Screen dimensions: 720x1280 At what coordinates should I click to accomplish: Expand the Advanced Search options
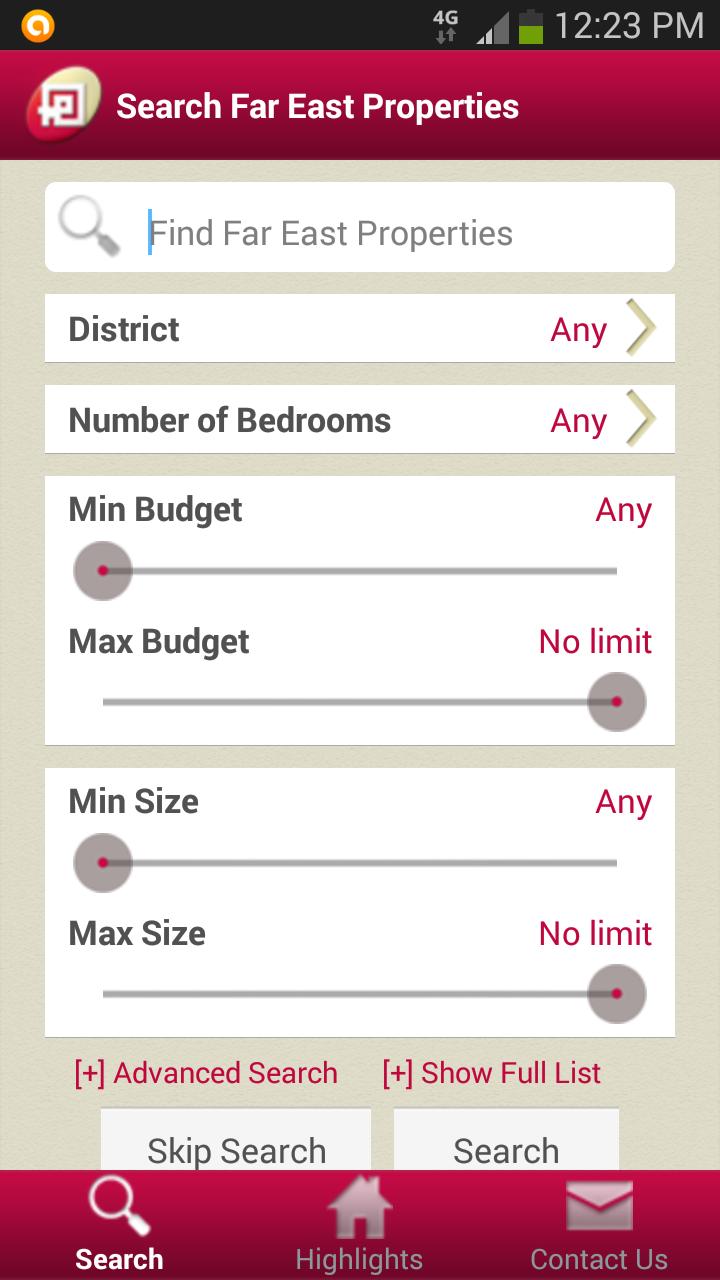(206, 1073)
